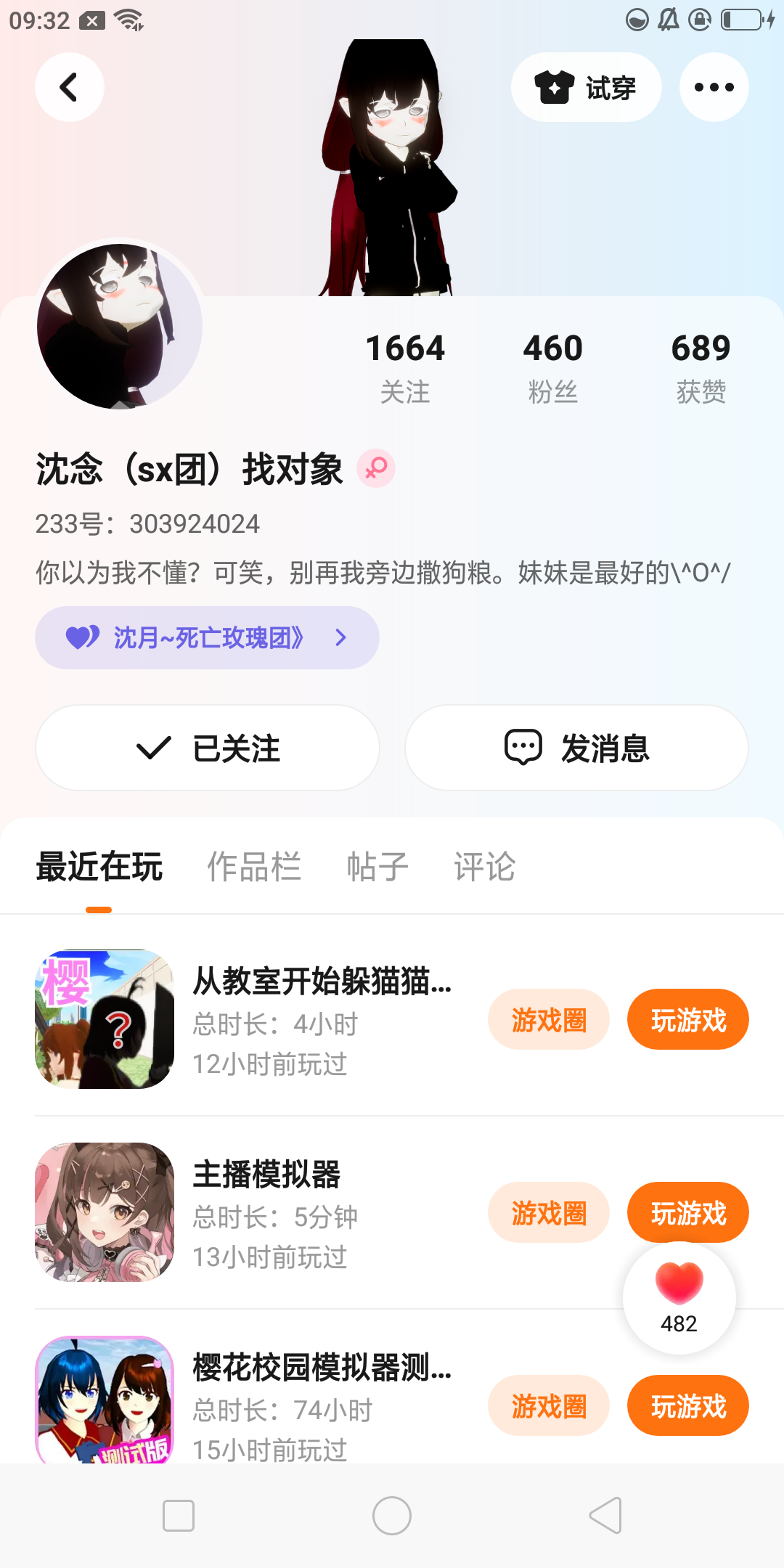This screenshot has width=784, height=1568.
Task: Go back using the top-left arrow
Action: click(70, 87)
